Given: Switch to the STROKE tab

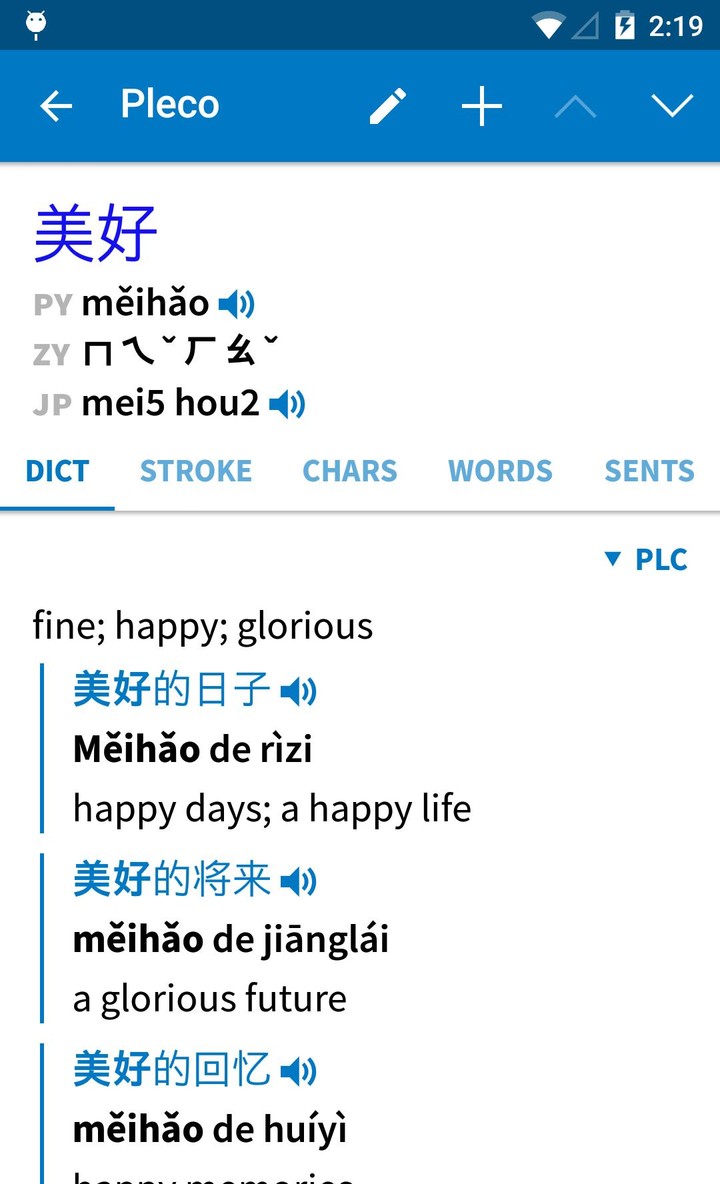Looking at the screenshot, I should click(x=195, y=470).
